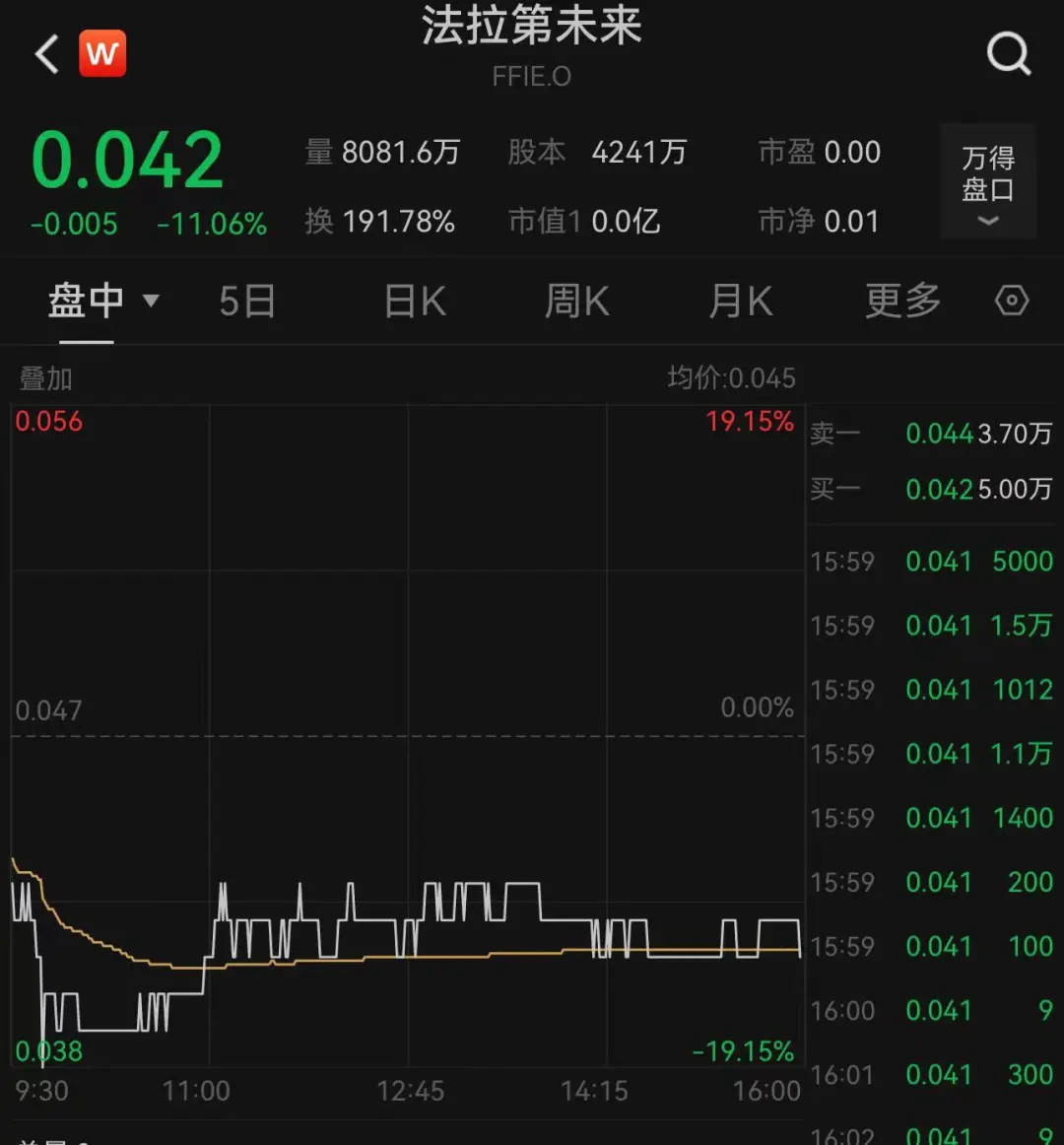Go back using the back arrow
Screen dimensions: 1064x1145
(47, 54)
